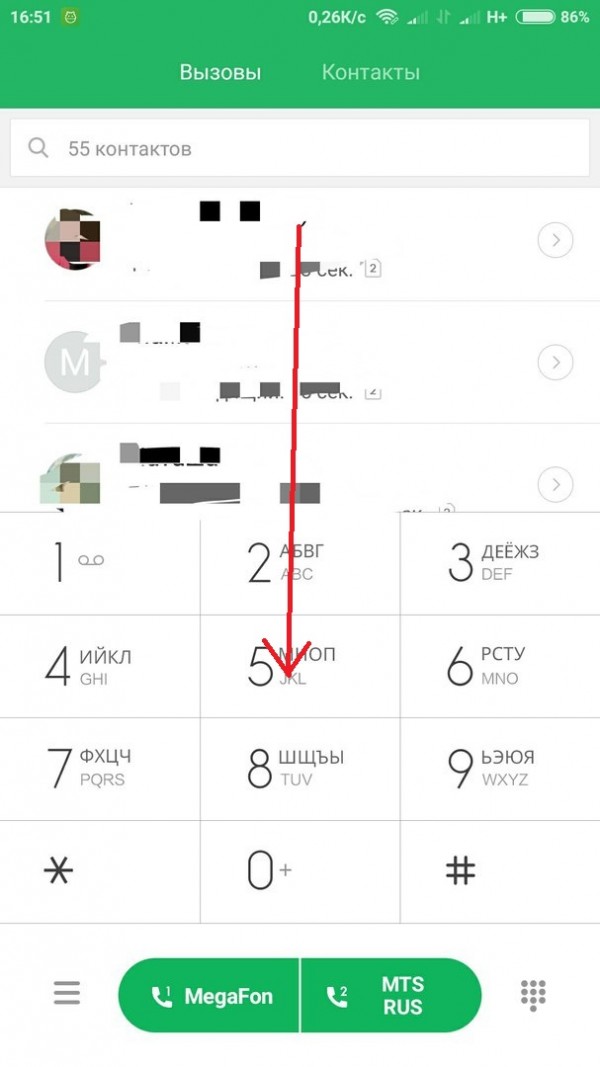Tap the 55 контактов search field

pyautogui.click(x=300, y=149)
